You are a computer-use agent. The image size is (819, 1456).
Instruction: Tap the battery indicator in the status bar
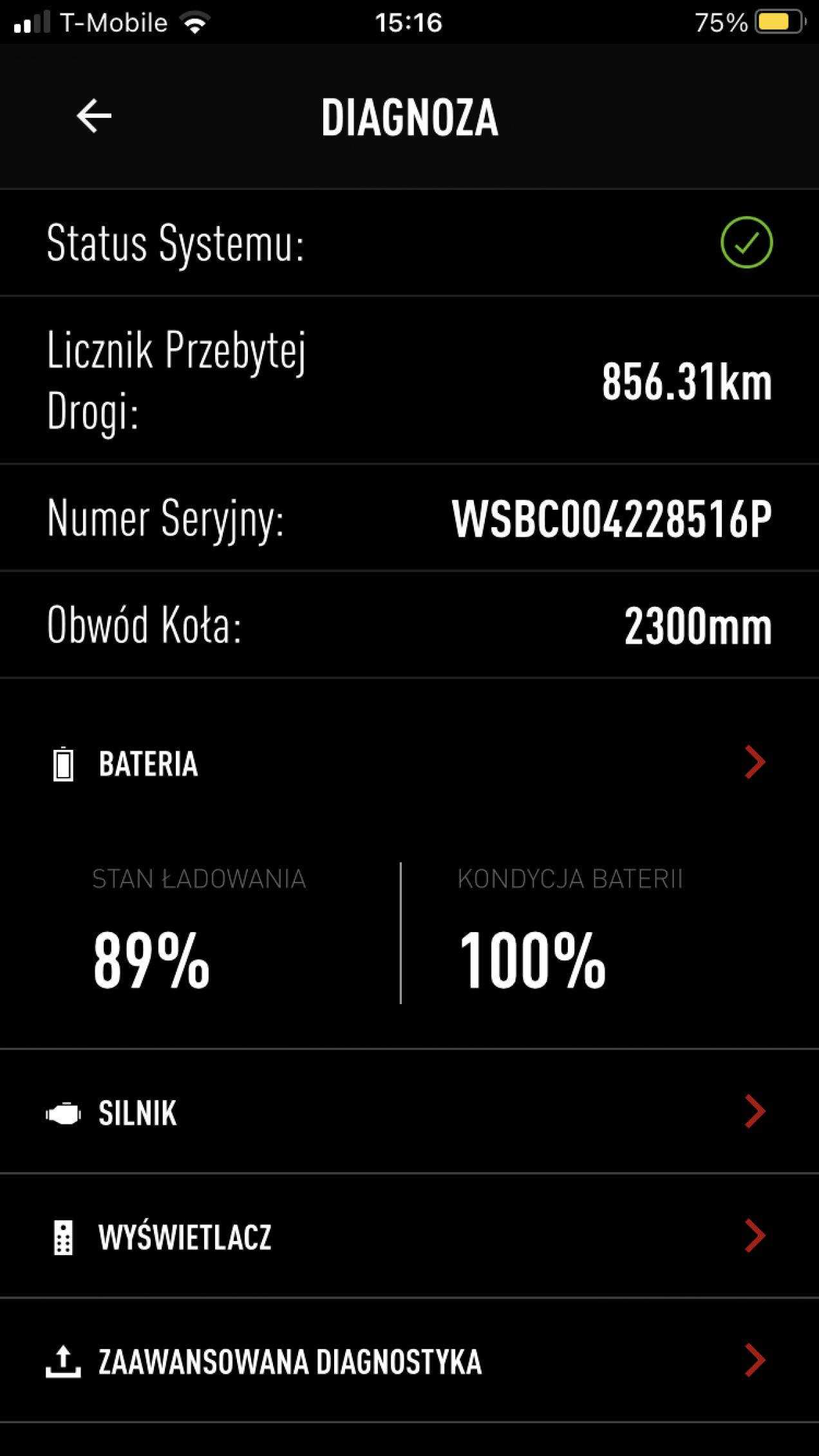coord(775,21)
